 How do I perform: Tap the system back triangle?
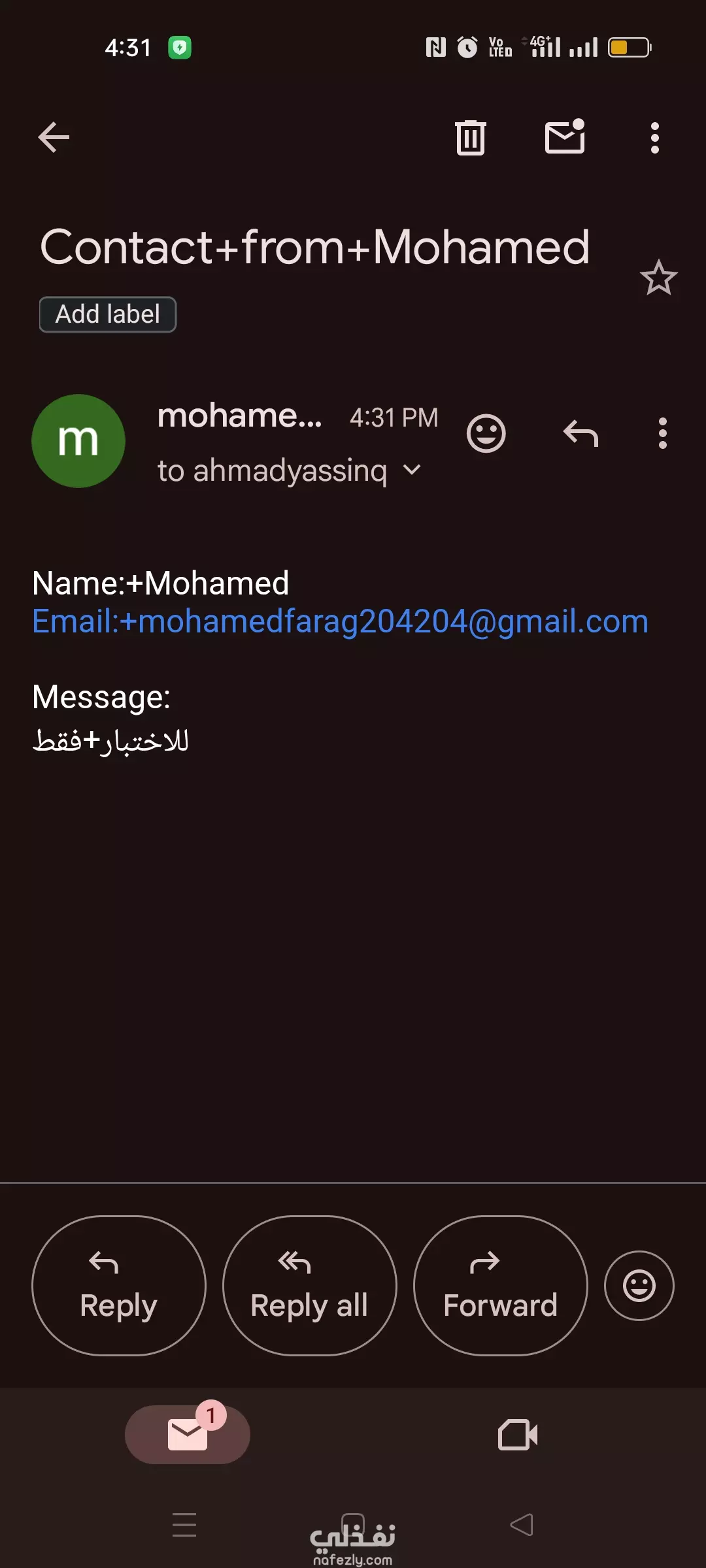click(x=522, y=1525)
